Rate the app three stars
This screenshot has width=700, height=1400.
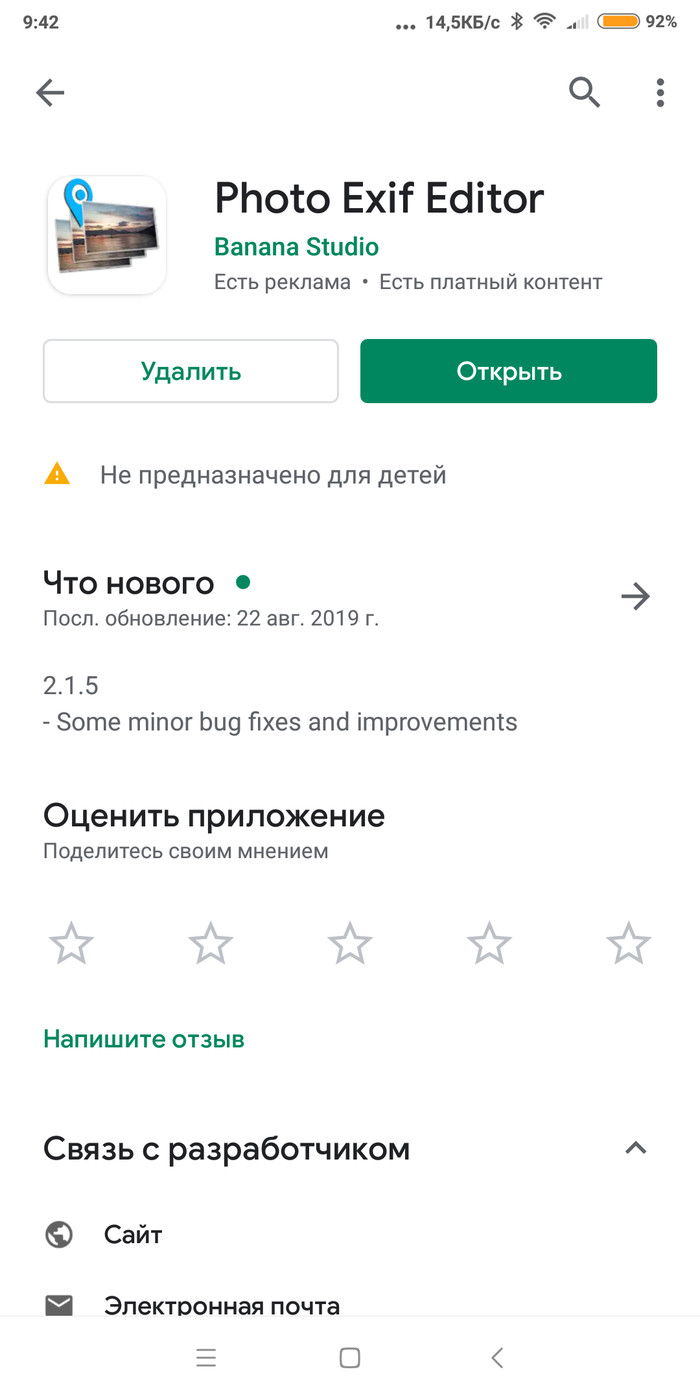(x=350, y=943)
